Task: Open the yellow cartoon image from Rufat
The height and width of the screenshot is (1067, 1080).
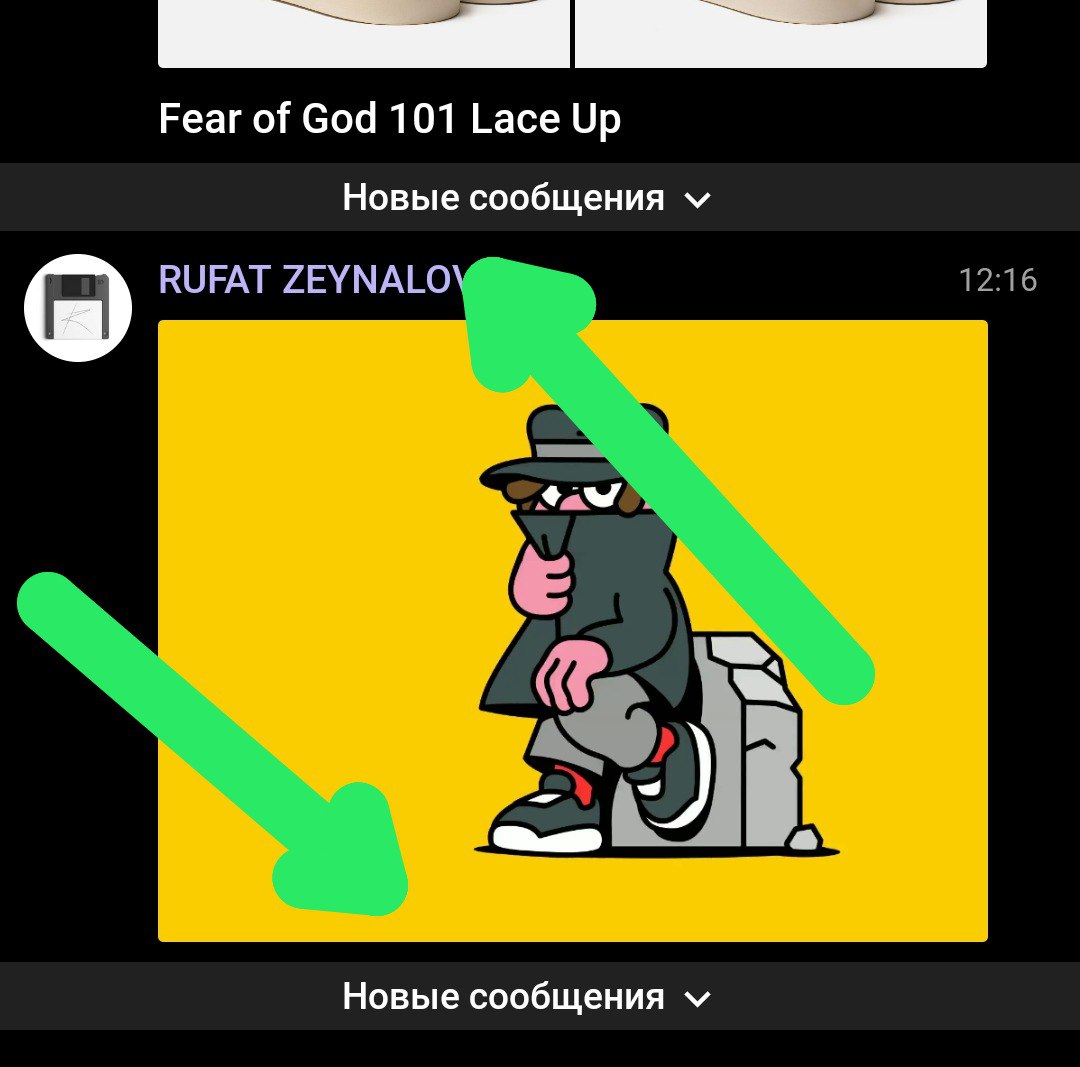Action: coord(572,630)
